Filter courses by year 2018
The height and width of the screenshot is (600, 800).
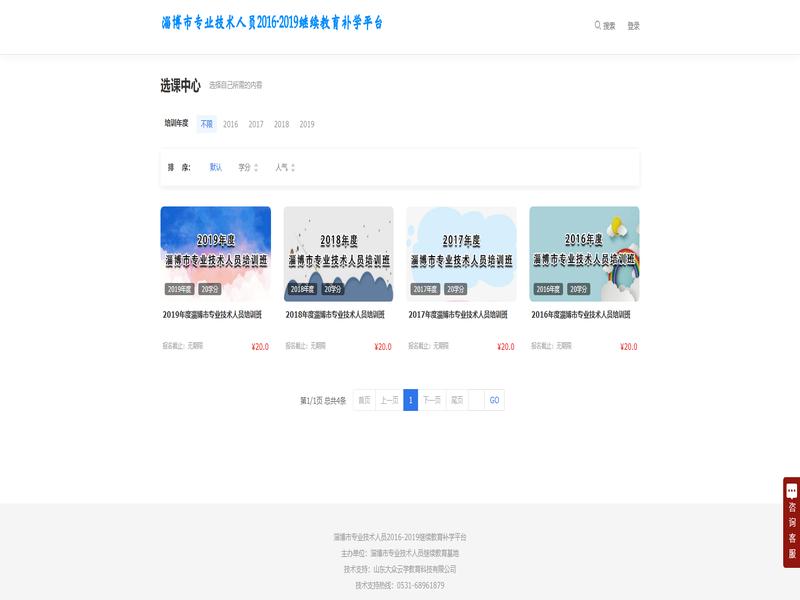[281, 124]
